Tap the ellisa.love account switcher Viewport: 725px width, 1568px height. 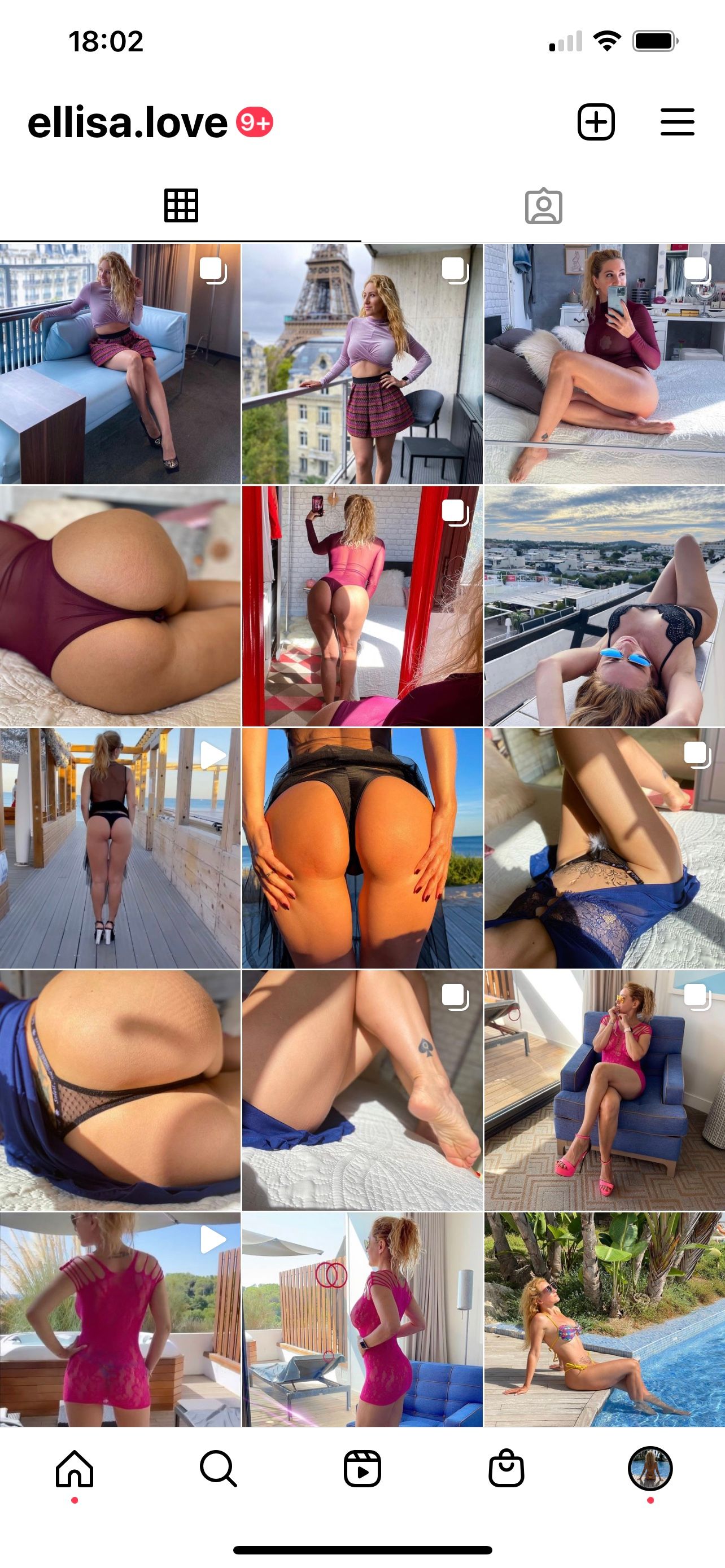tap(127, 122)
